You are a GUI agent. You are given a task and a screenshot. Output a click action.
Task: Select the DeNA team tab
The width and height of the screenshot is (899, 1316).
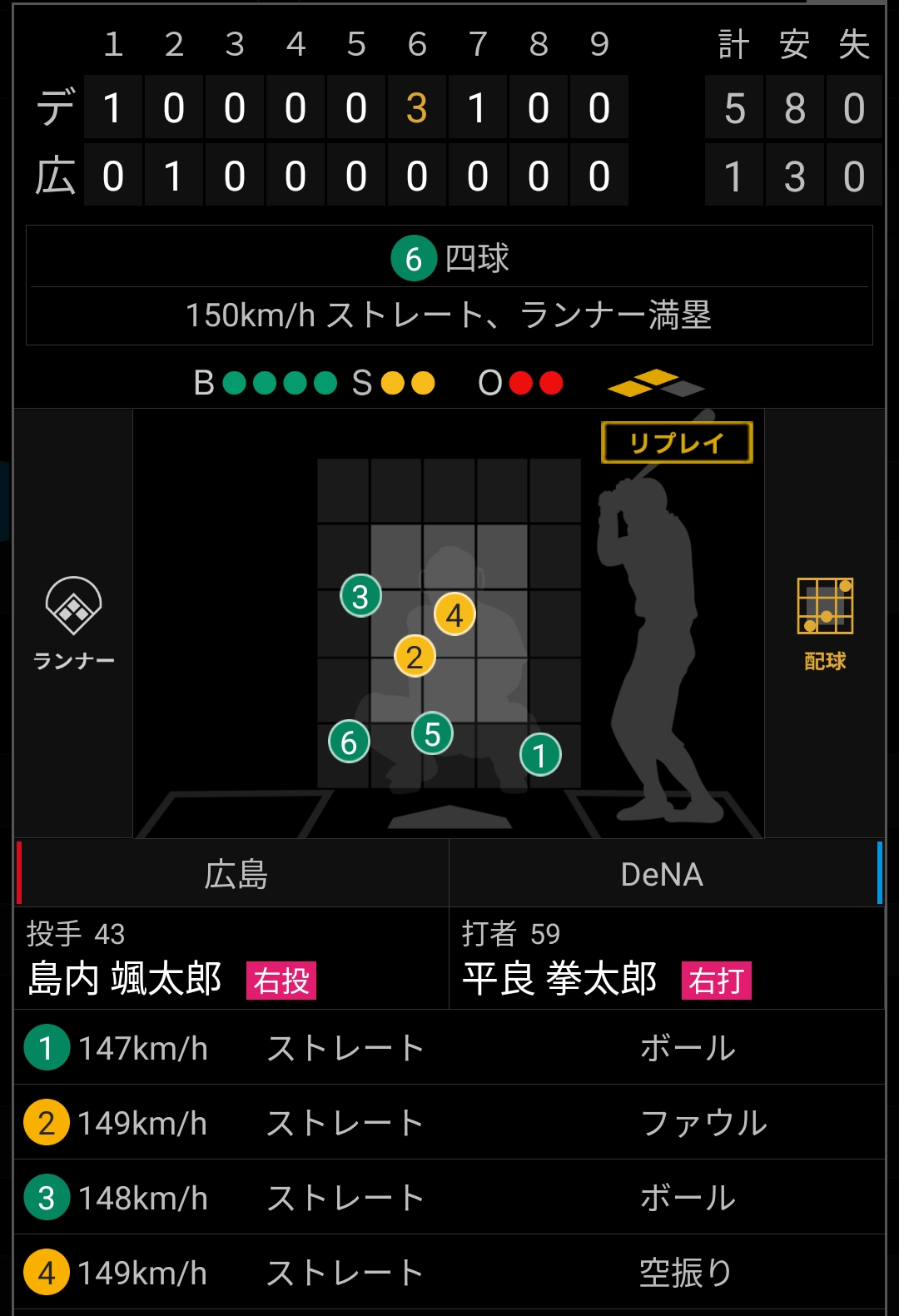tap(662, 874)
